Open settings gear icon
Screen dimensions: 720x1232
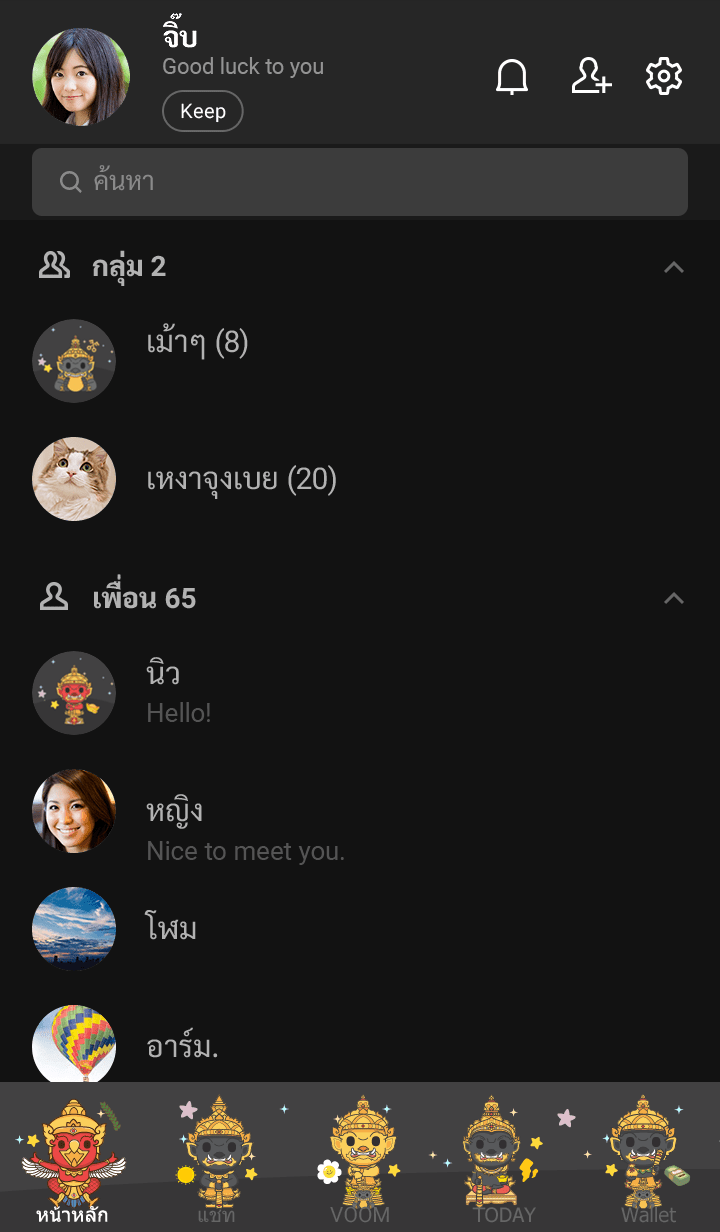click(x=664, y=77)
